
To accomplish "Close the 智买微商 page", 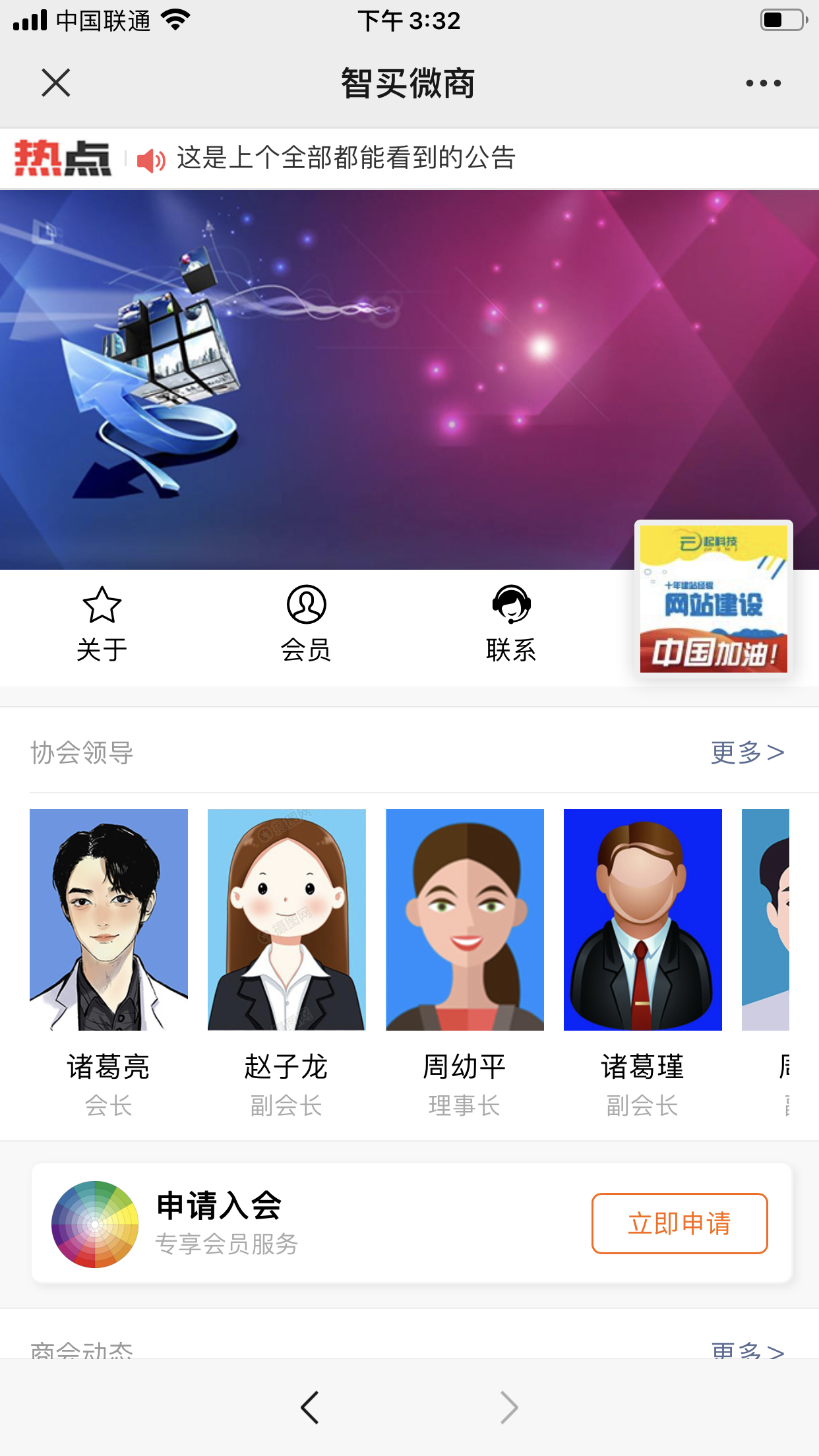I will (56, 83).
